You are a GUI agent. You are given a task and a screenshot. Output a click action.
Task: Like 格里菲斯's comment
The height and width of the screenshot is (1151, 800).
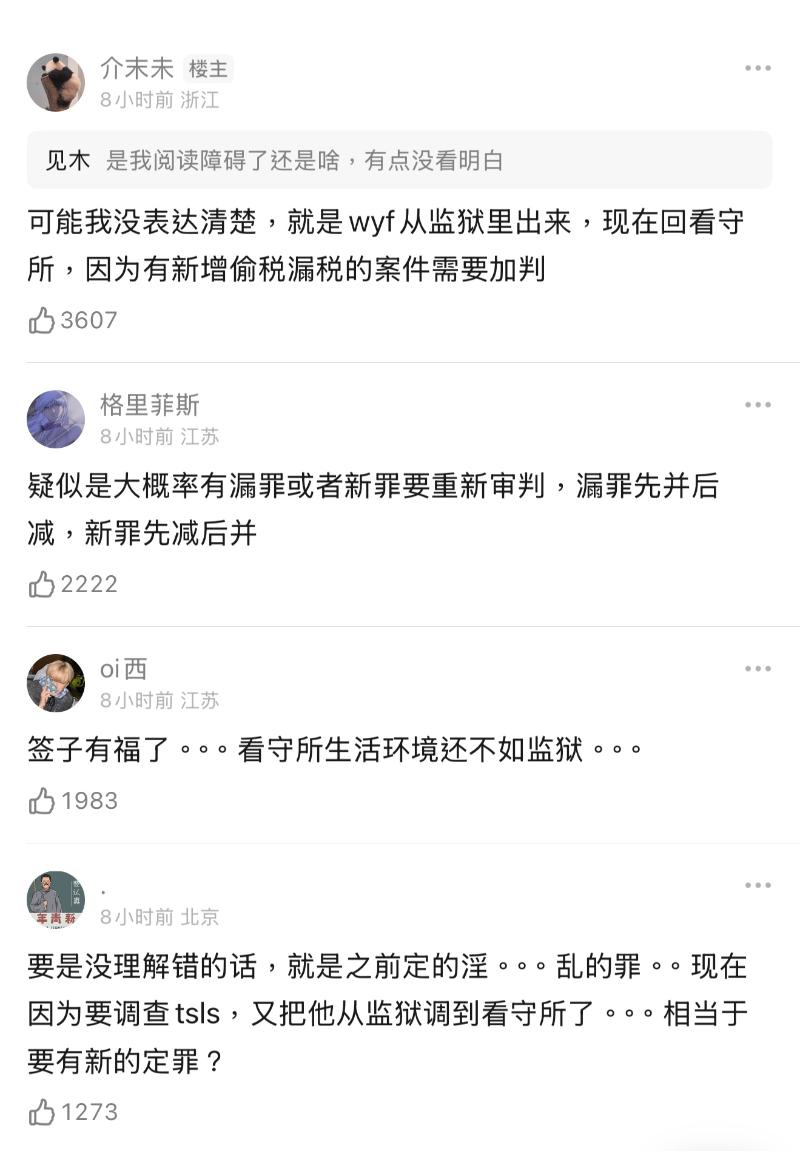(42, 584)
